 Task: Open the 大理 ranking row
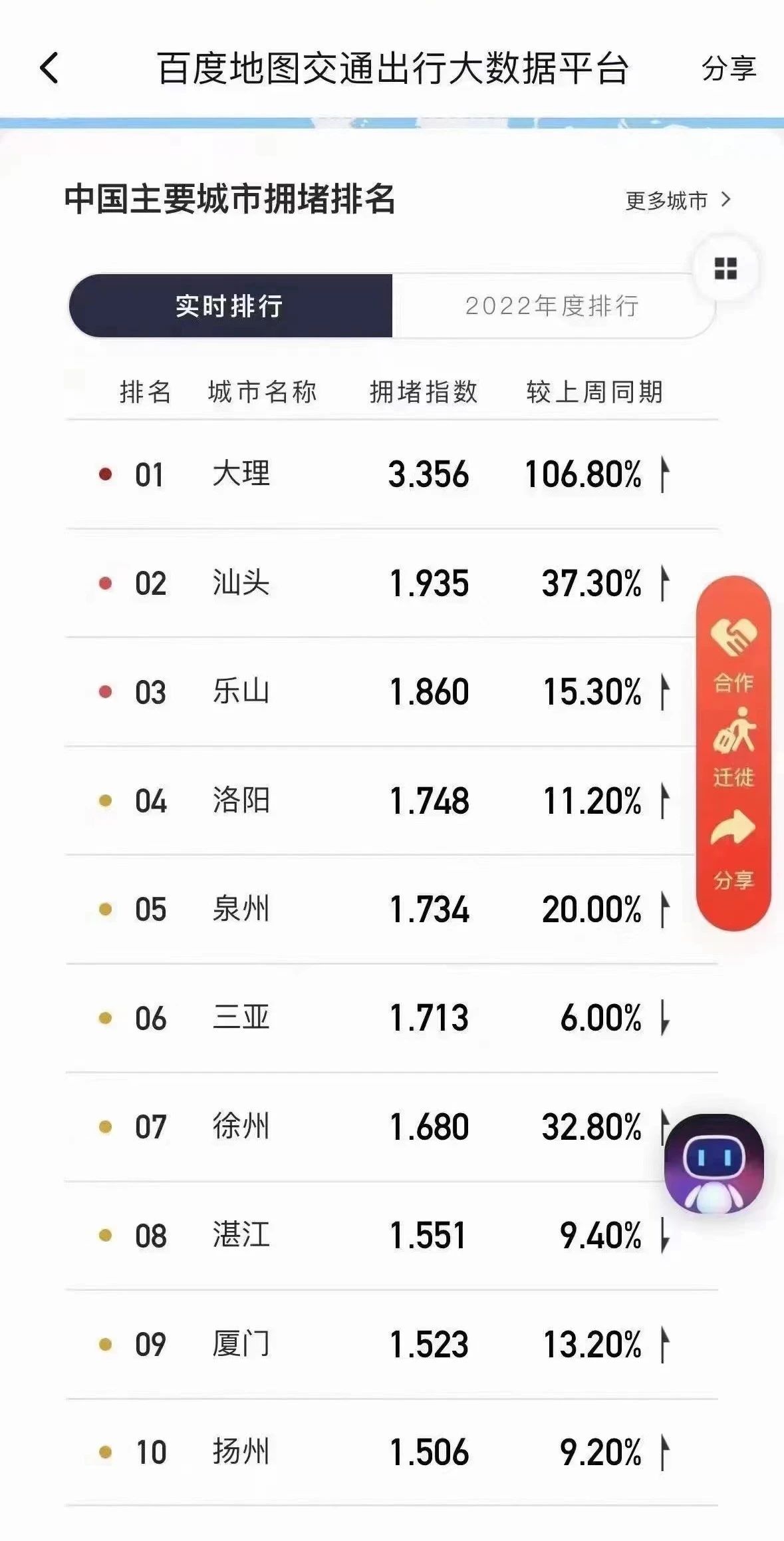coord(386,474)
